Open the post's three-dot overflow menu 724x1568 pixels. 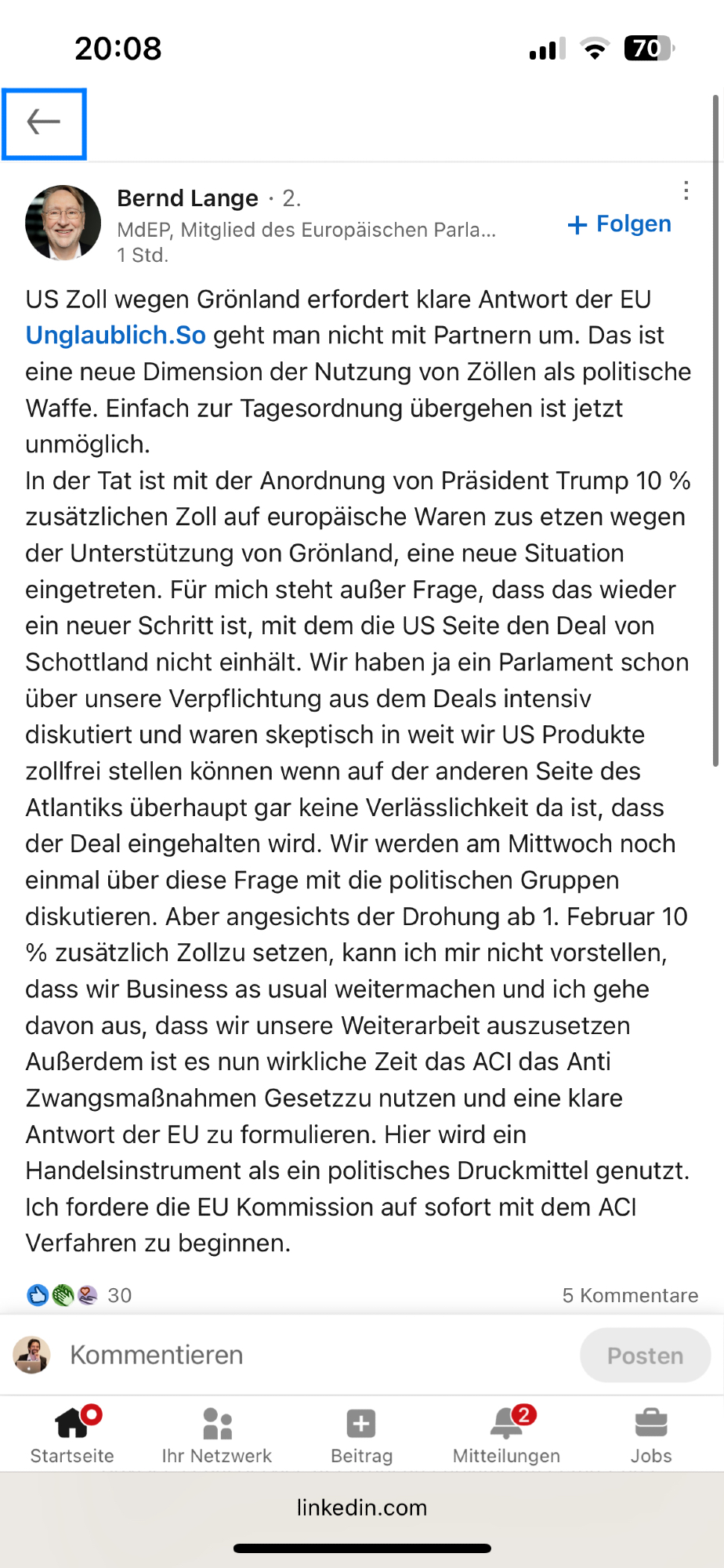[x=686, y=191]
